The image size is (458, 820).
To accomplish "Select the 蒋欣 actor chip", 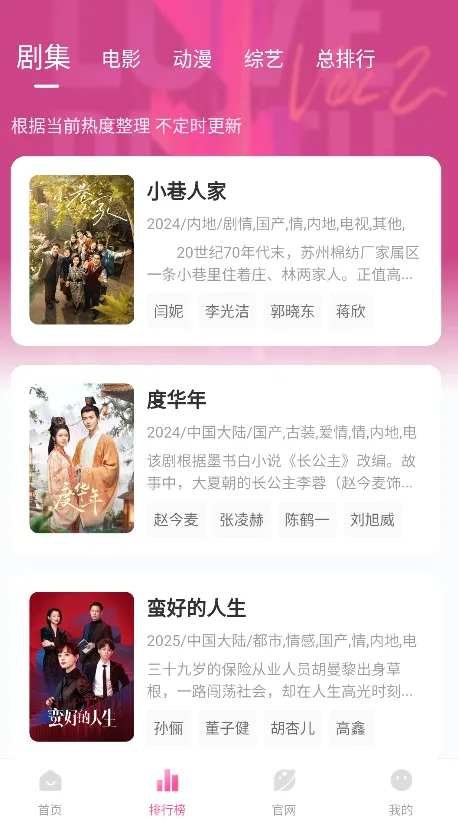I will pos(351,311).
